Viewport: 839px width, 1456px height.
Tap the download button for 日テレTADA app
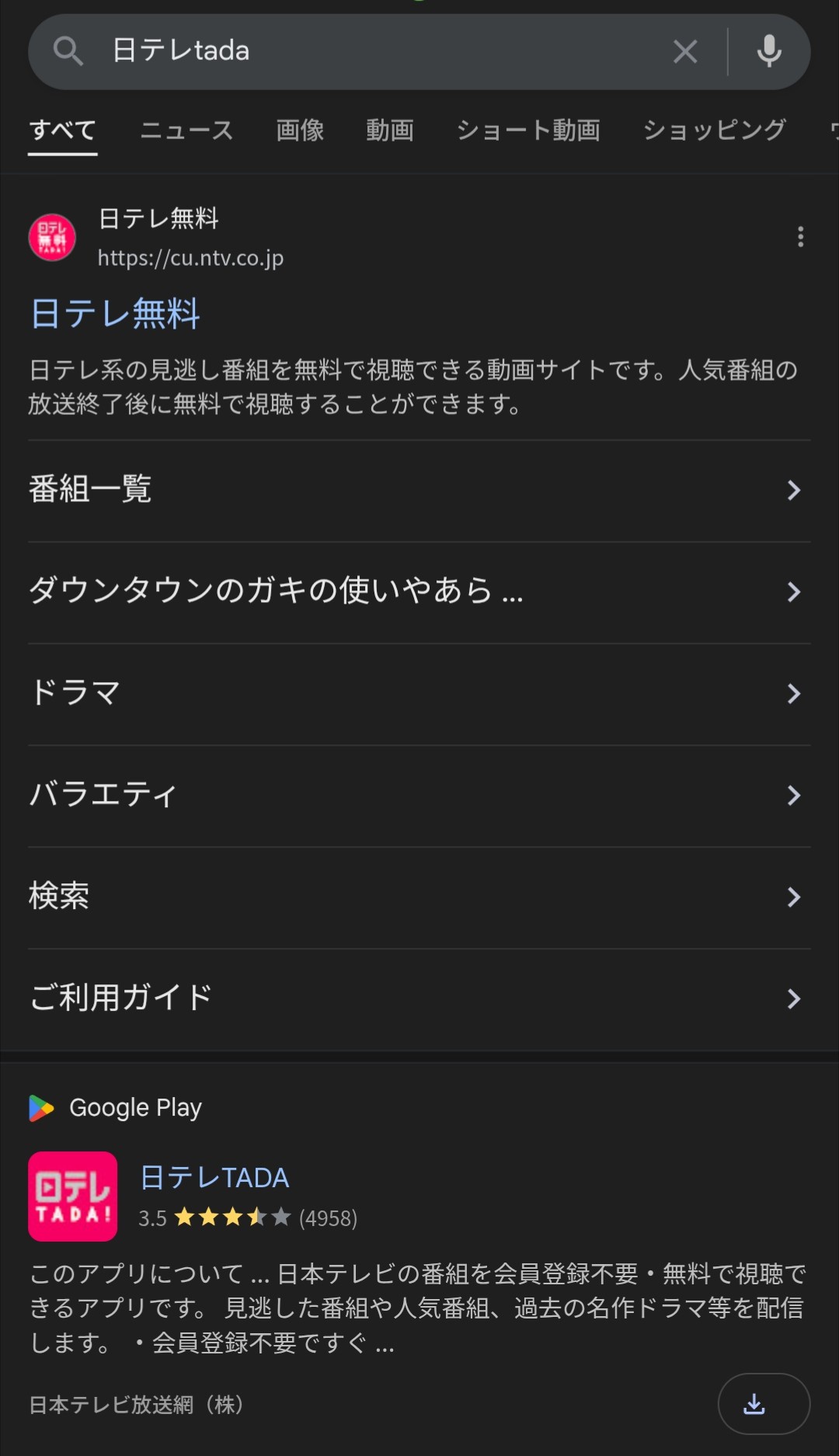click(764, 1404)
